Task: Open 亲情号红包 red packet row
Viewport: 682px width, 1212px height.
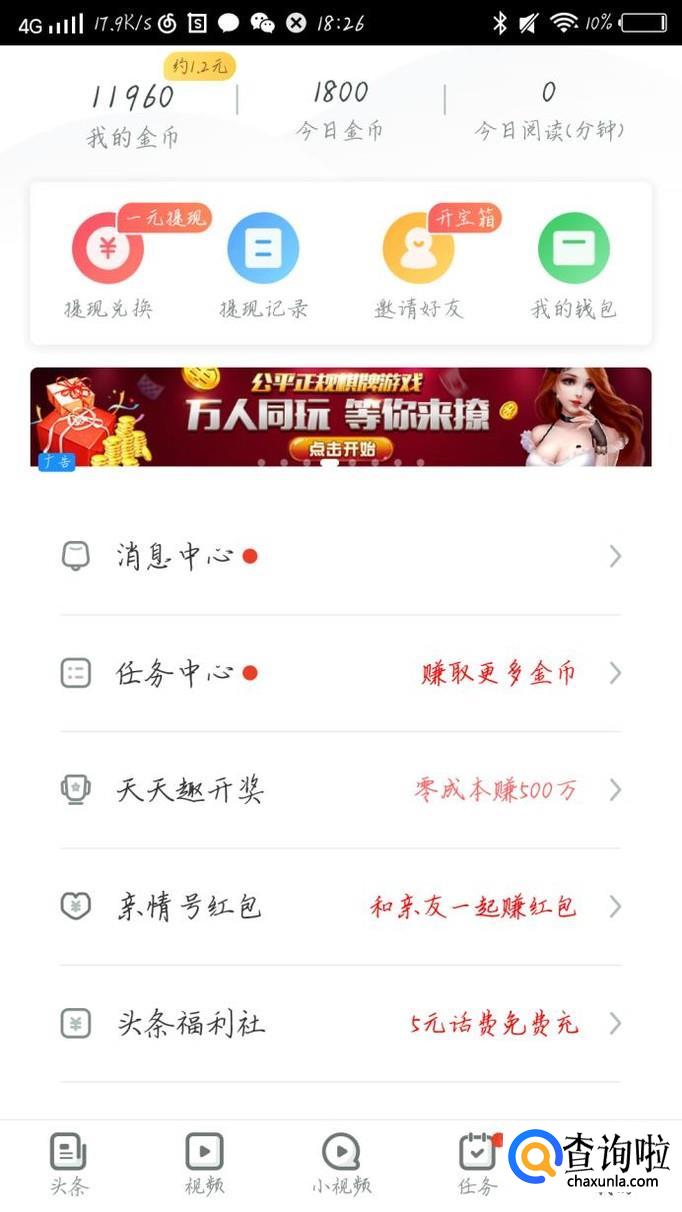Action: 340,907
